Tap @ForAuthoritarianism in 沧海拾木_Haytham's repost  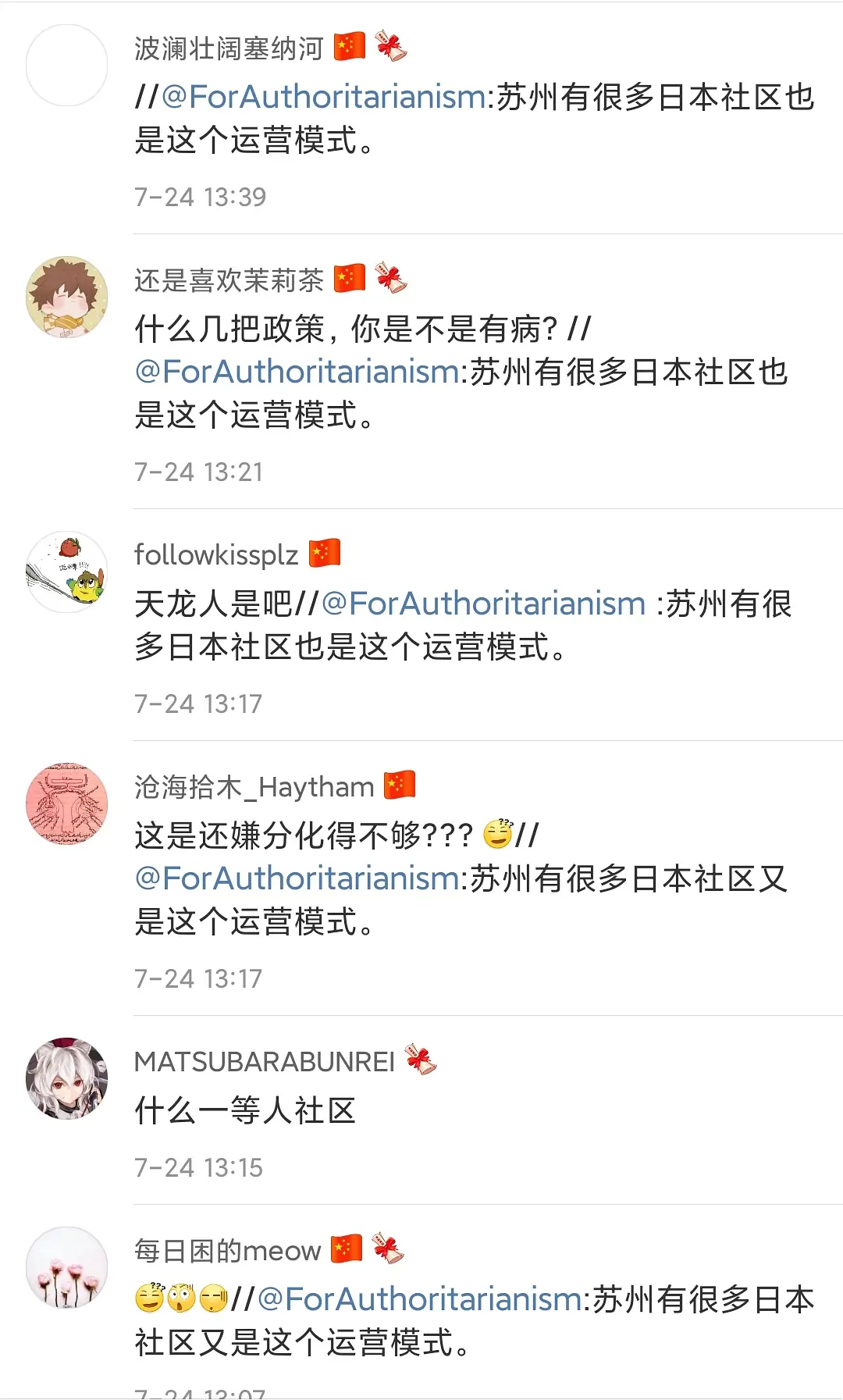point(297,879)
